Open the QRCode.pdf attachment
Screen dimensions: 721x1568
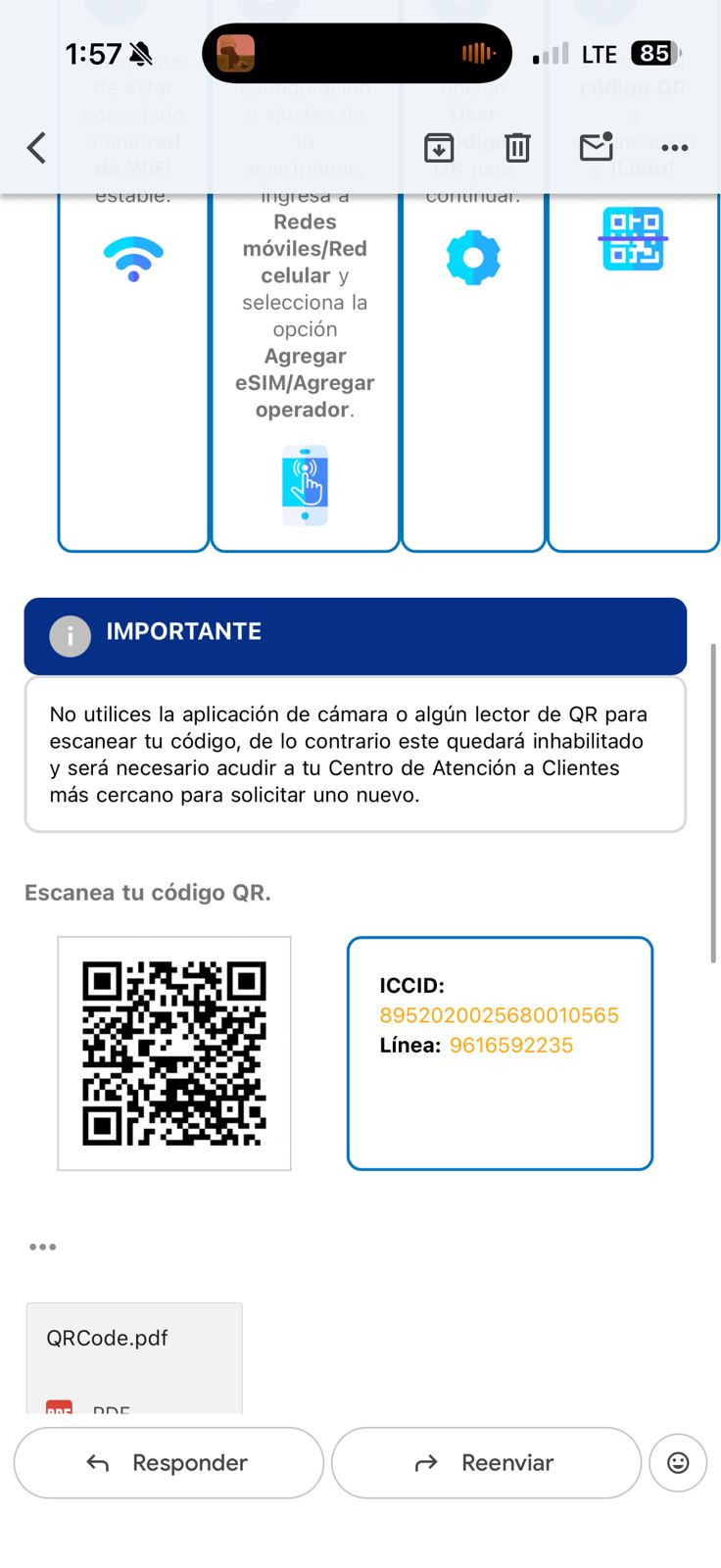coord(134,1358)
